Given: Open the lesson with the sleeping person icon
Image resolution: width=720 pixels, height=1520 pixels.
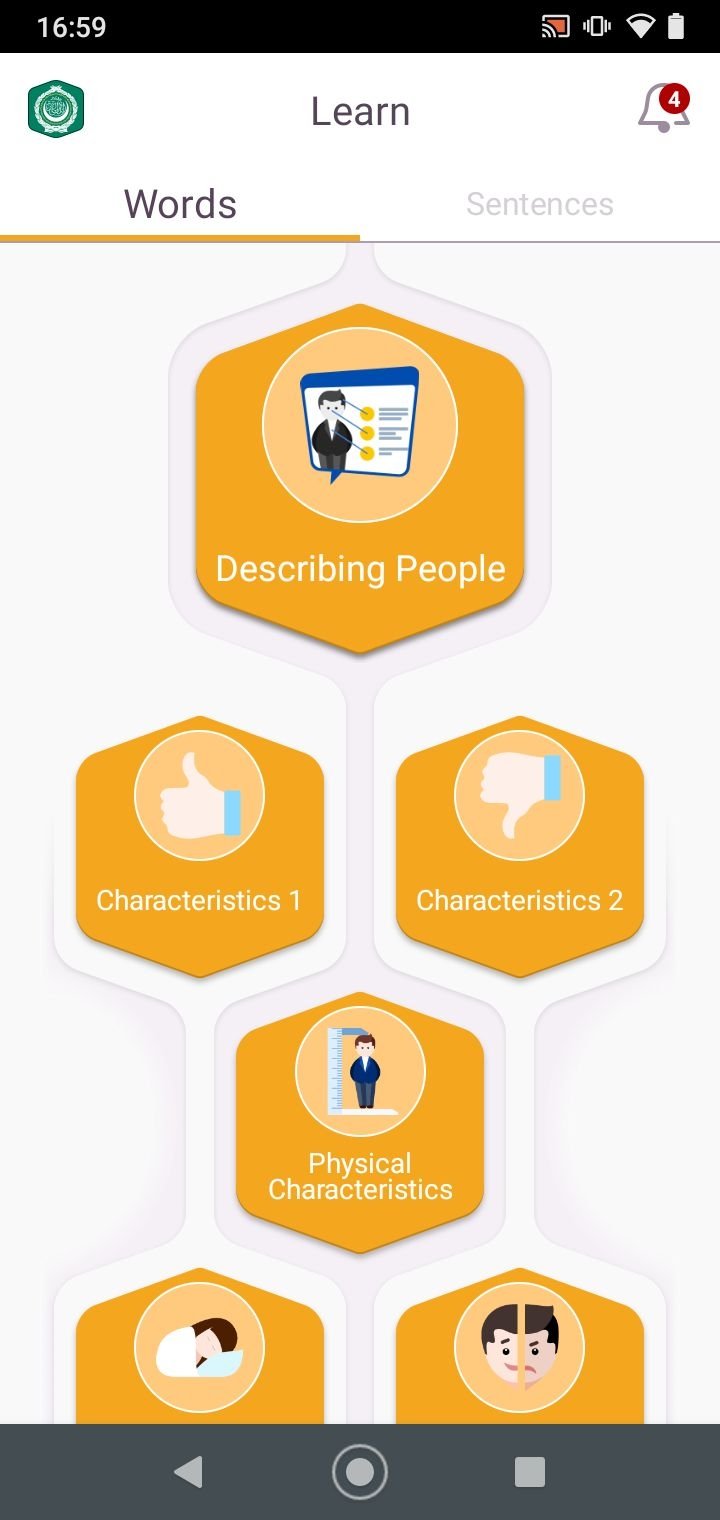Looking at the screenshot, I should tap(199, 1350).
